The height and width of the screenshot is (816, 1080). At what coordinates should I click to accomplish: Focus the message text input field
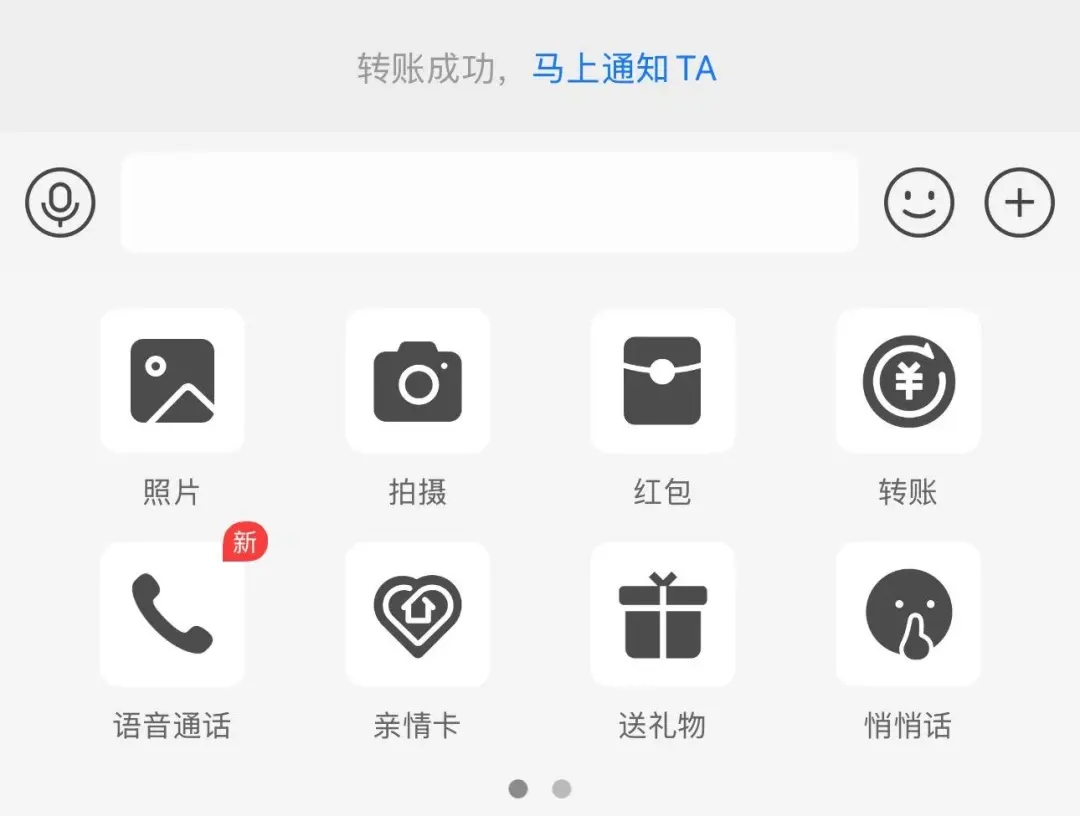490,203
